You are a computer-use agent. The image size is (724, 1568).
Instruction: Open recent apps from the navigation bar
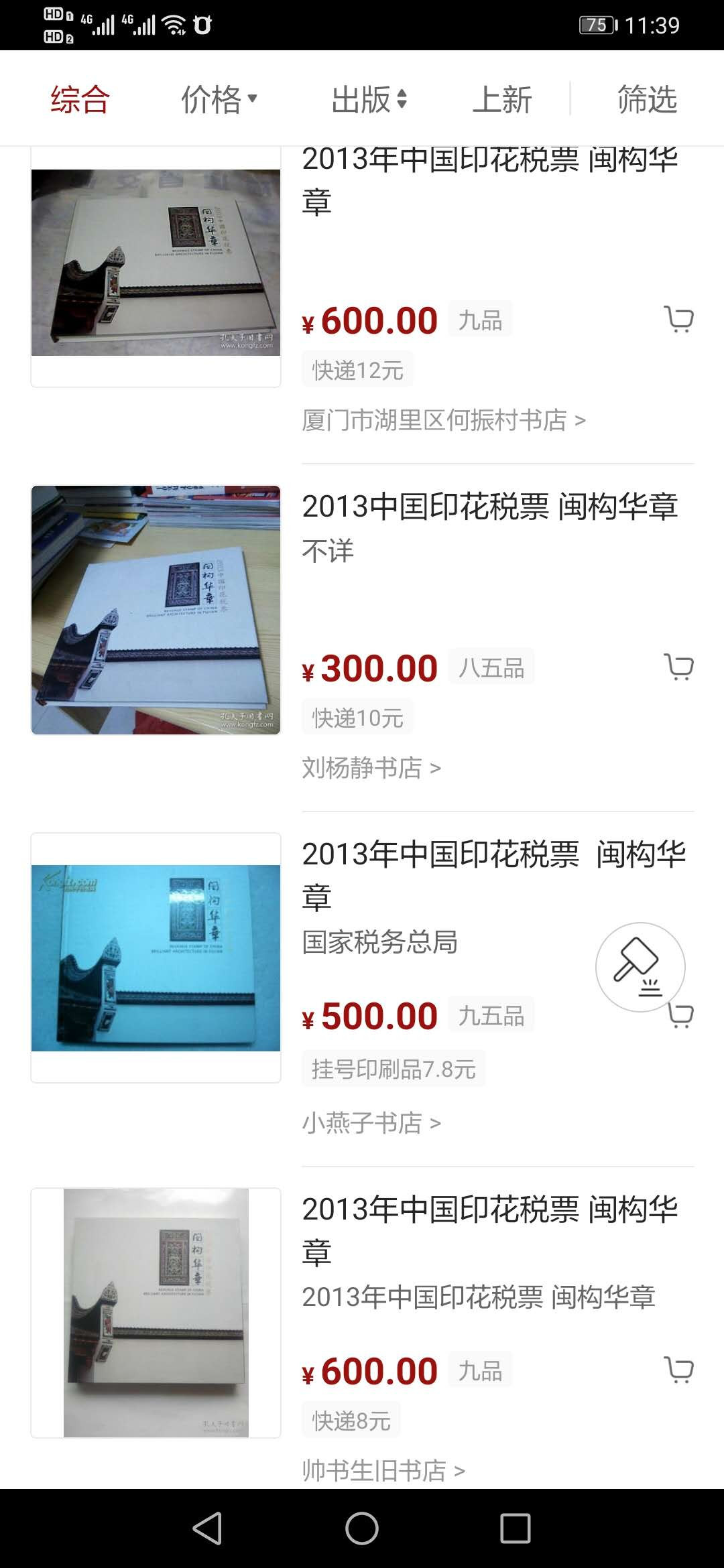tap(516, 1528)
